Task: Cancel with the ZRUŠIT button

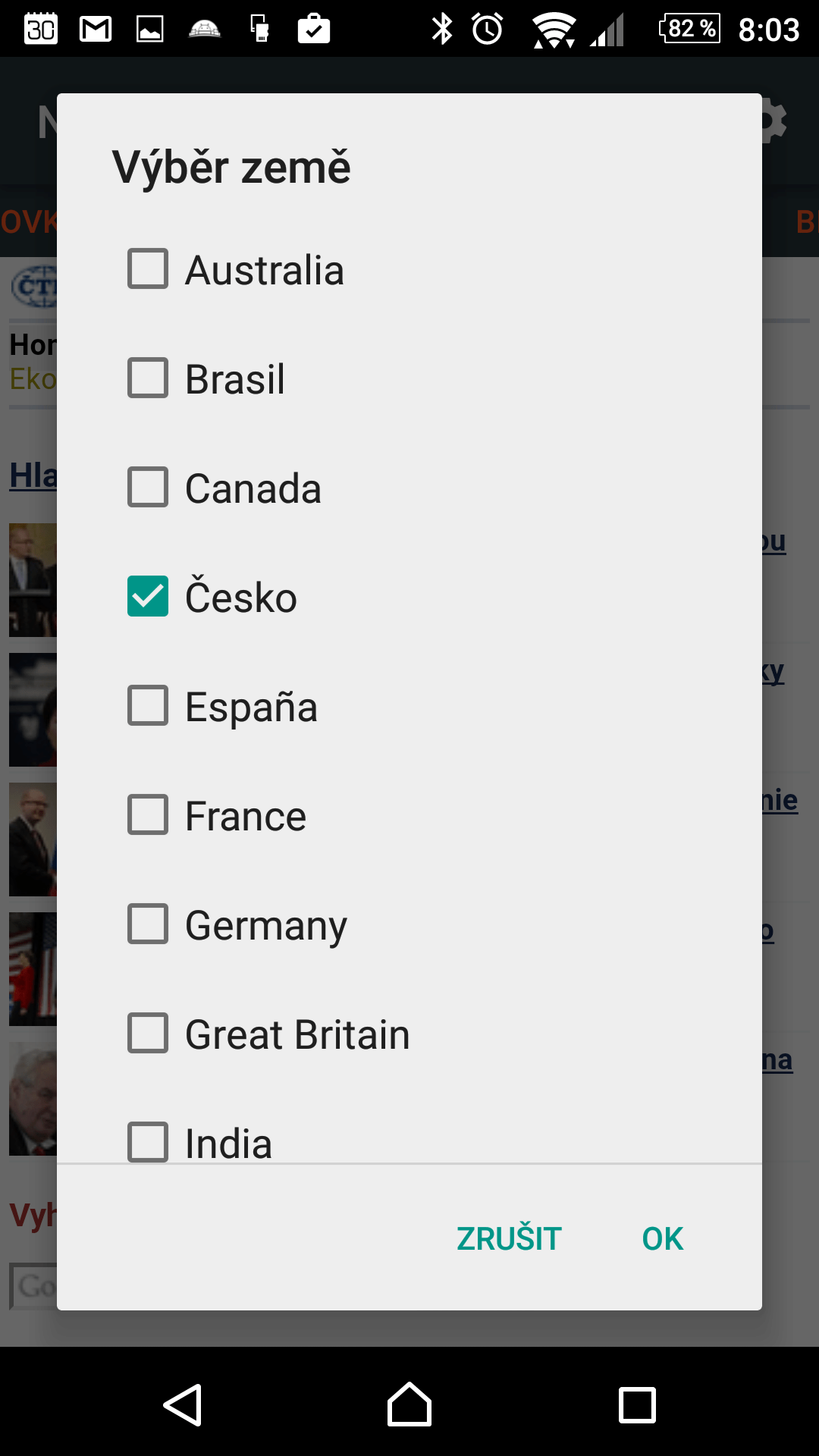Action: [x=509, y=1239]
